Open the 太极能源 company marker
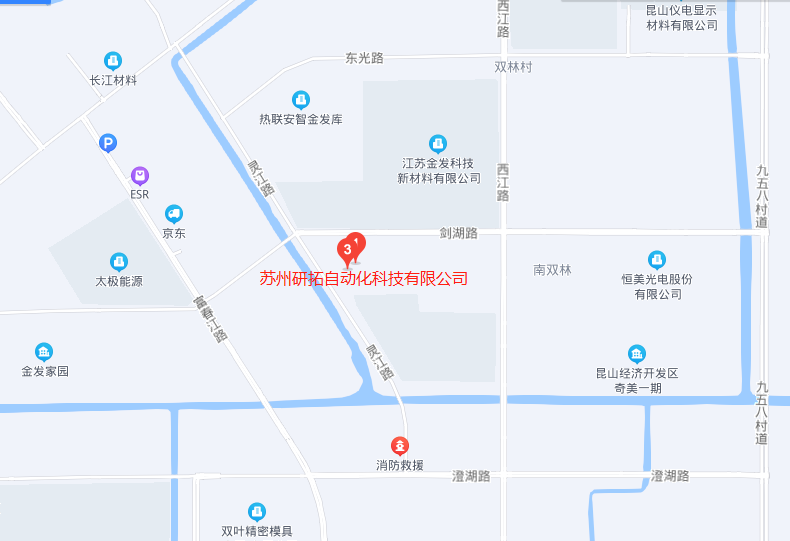Image resolution: width=790 pixels, height=541 pixels. pyautogui.click(x=119, y=262)
